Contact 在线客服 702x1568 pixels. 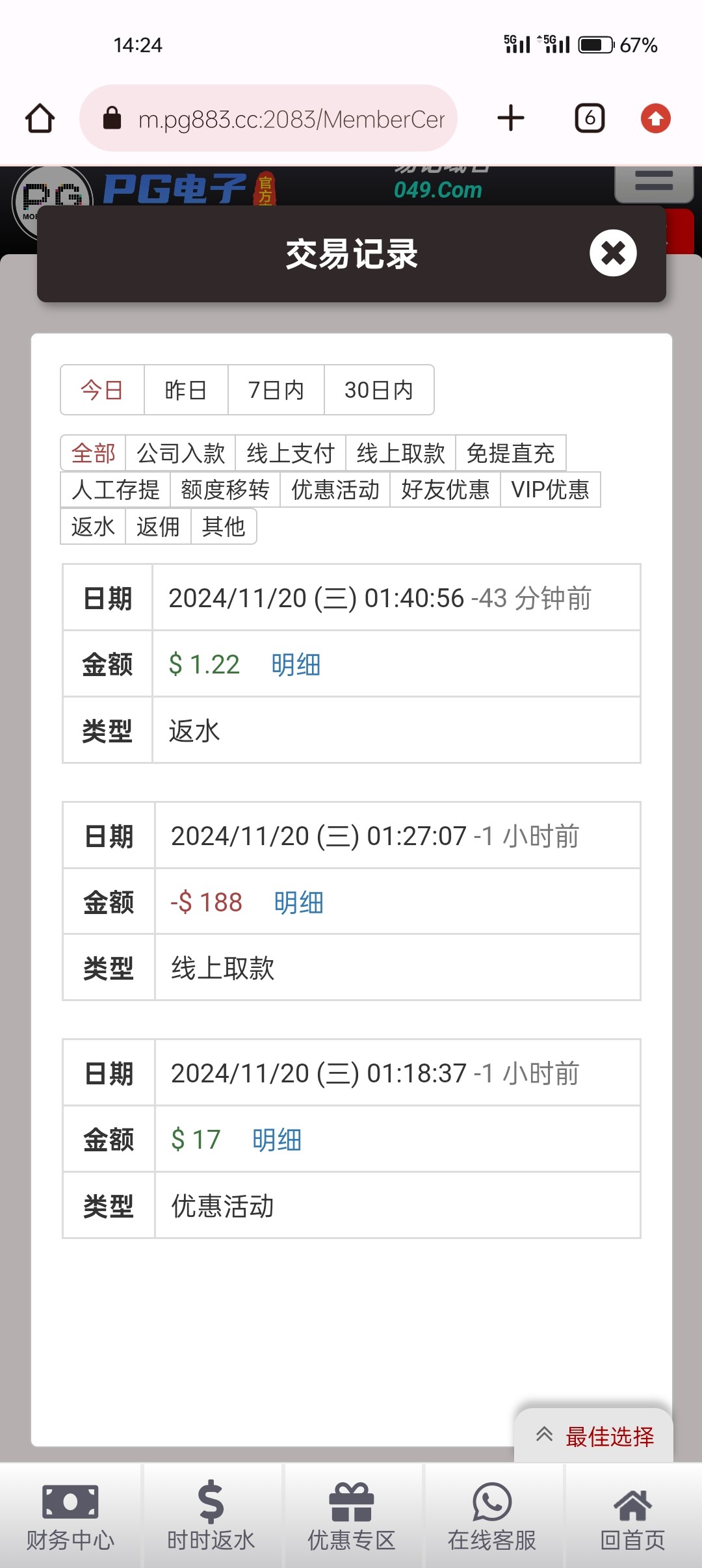point(491,1516)
